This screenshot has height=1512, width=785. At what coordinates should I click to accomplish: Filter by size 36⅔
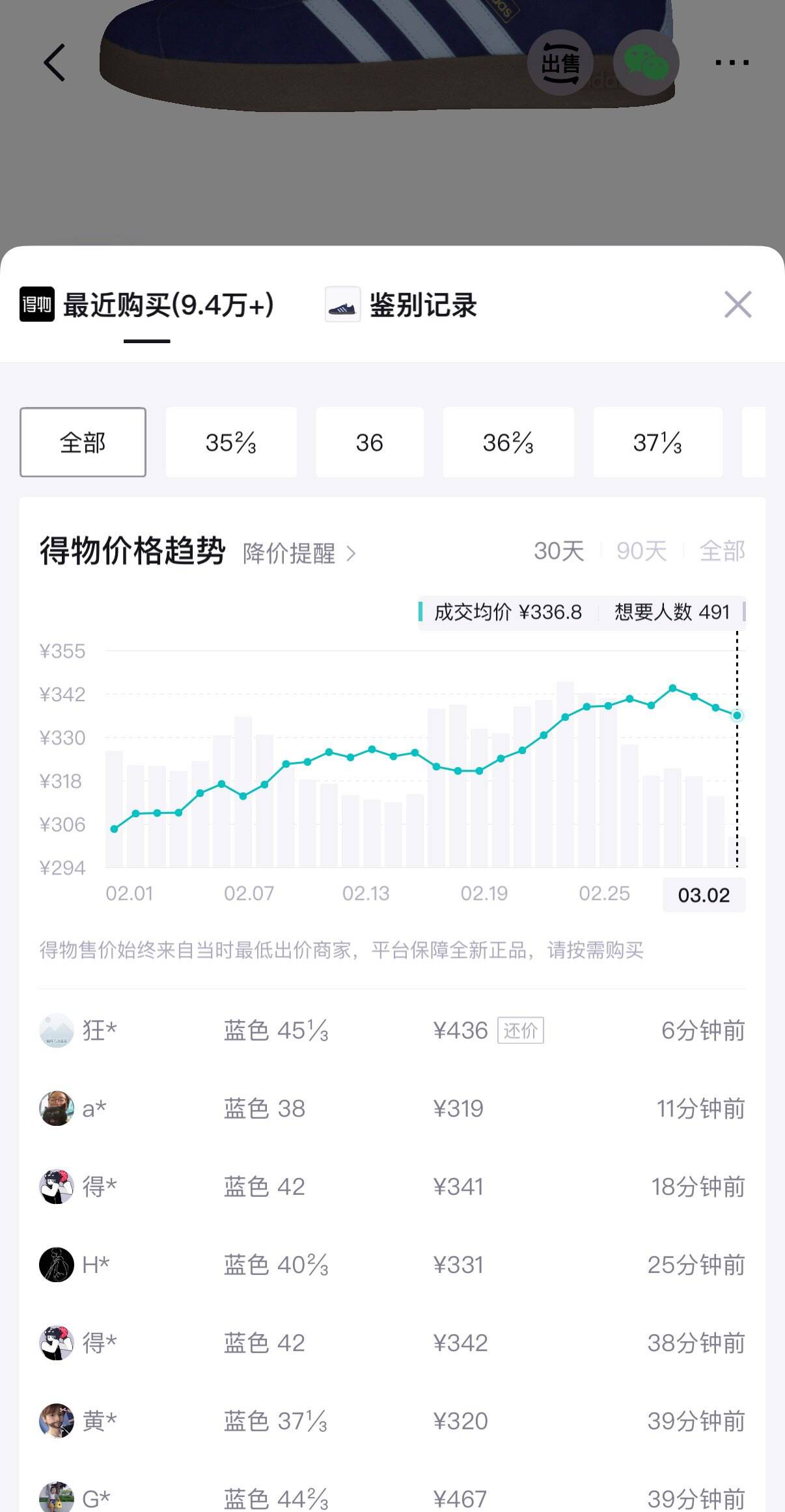[508, 443]
